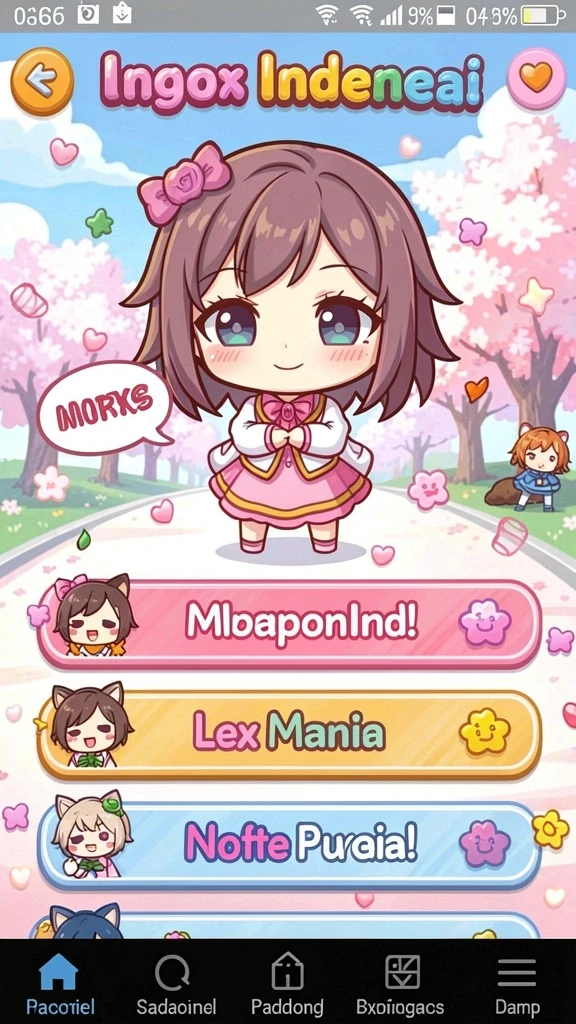The image size is (576, 1024).
Task: Open the Damp menu tab
Action: (x=516, y=984)
